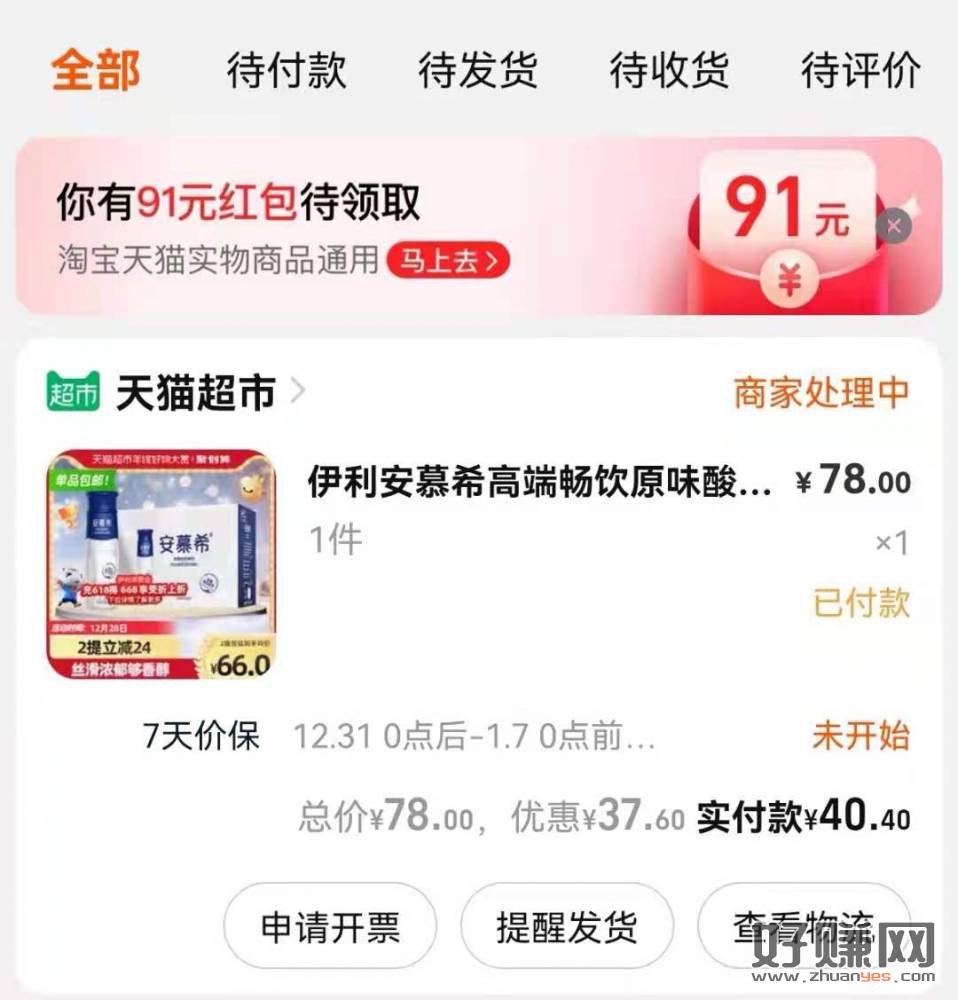Tap 马上去 to claim the red packet
The image size is (958, 1000).
coord(448,261)
